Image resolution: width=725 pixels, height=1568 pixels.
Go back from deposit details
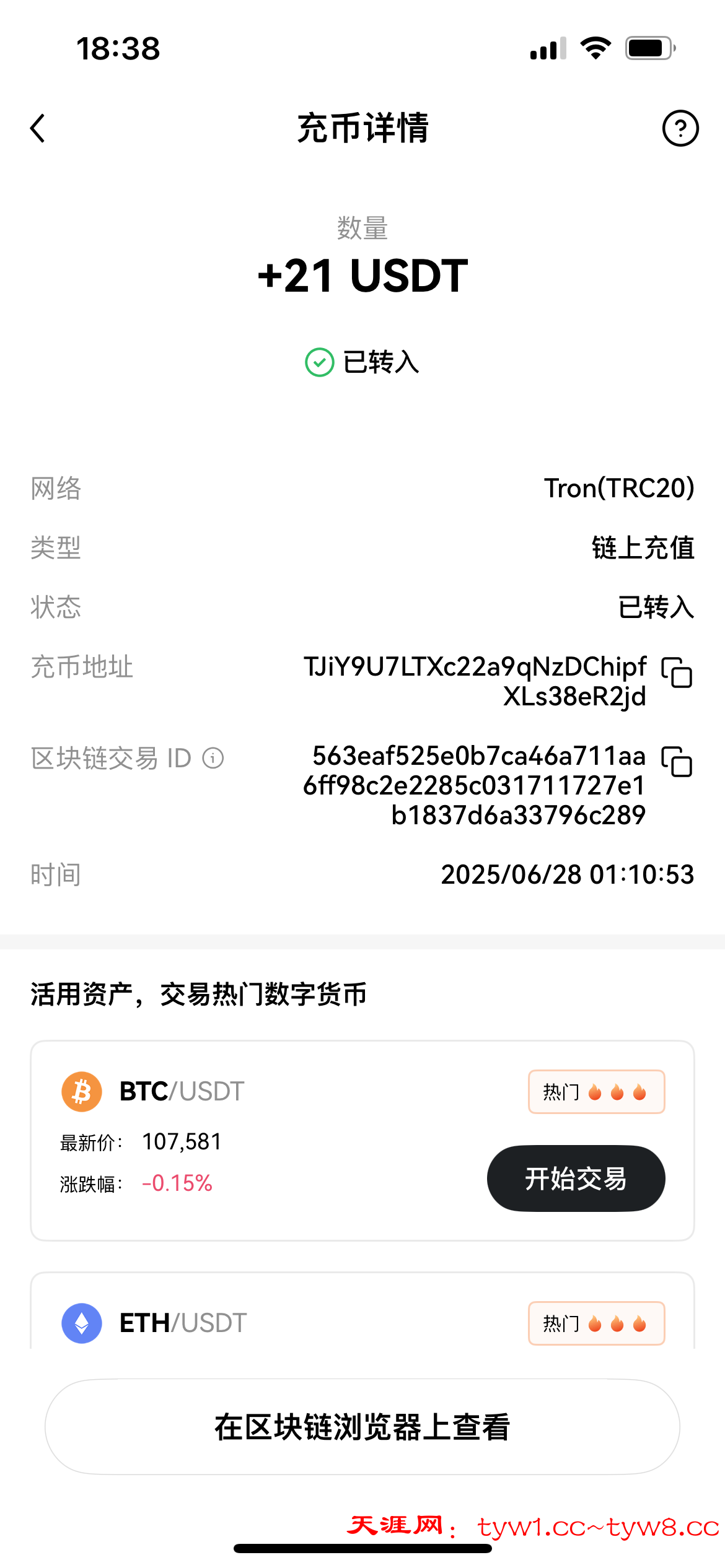tap(38, 128)
